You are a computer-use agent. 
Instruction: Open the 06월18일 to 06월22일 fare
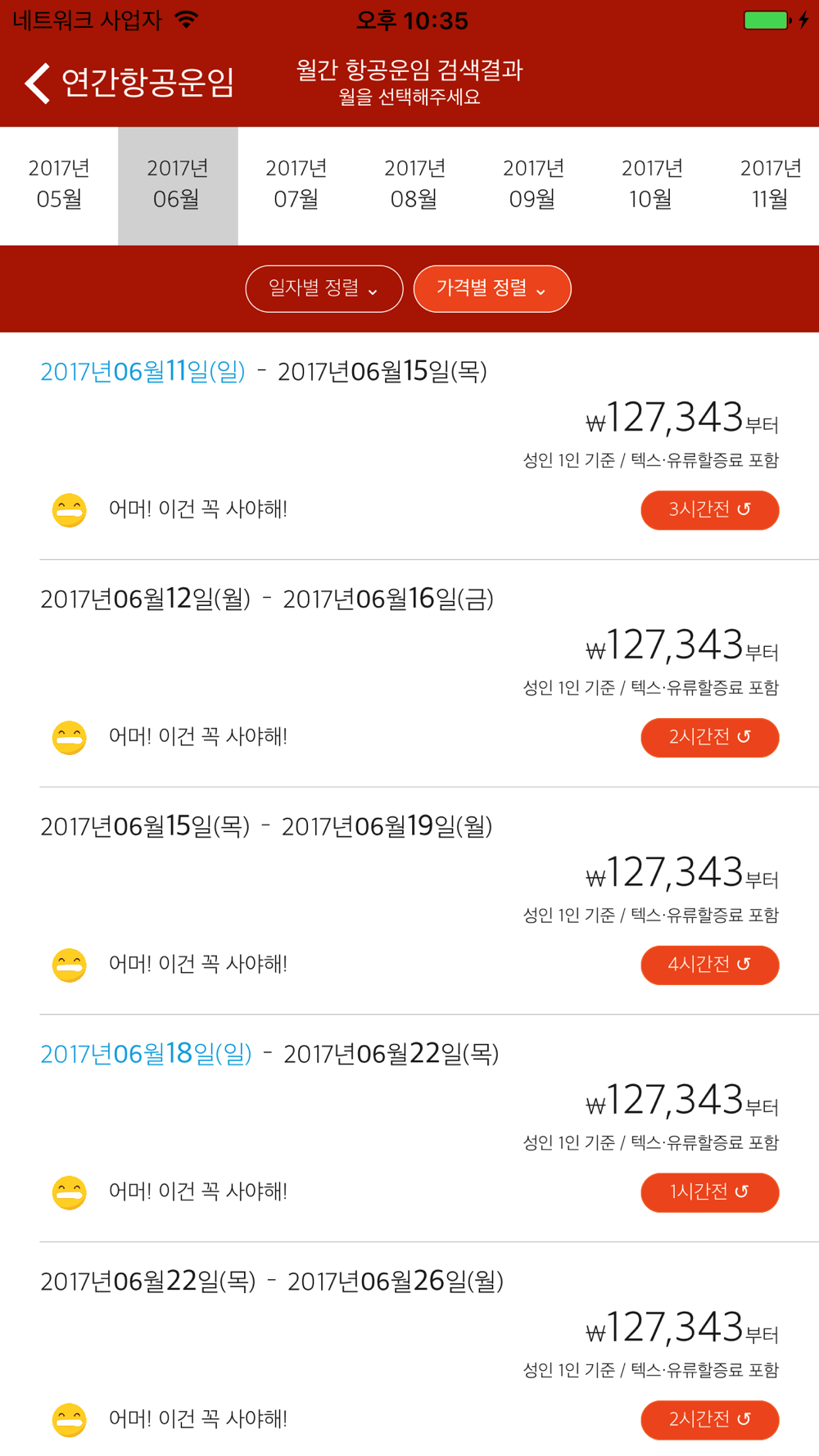click(409, 1129)
